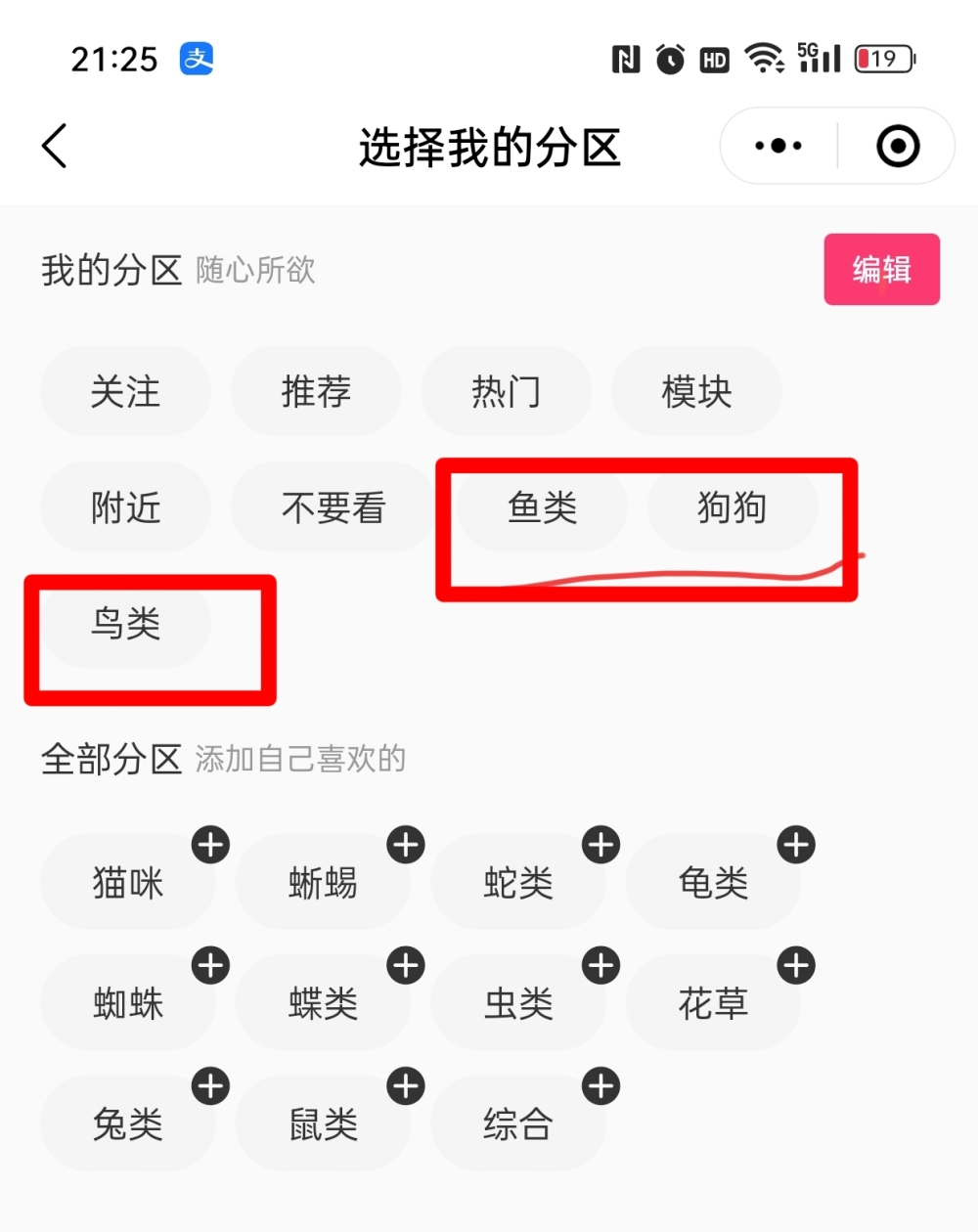The image size is (978, 1232).
Task: Add 猫咪 to my sections
Action: tap(210, 845)
